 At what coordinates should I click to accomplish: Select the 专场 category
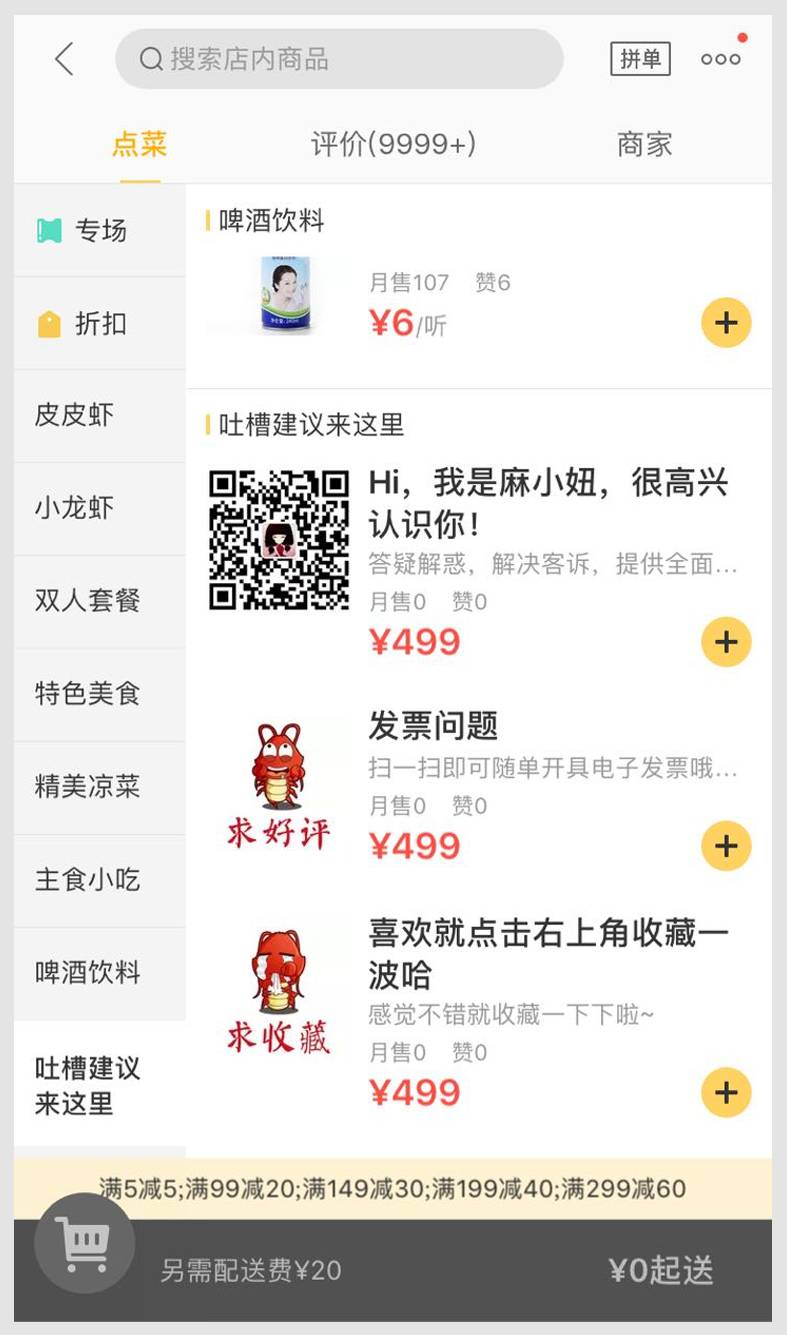click(x=100, y=231)
